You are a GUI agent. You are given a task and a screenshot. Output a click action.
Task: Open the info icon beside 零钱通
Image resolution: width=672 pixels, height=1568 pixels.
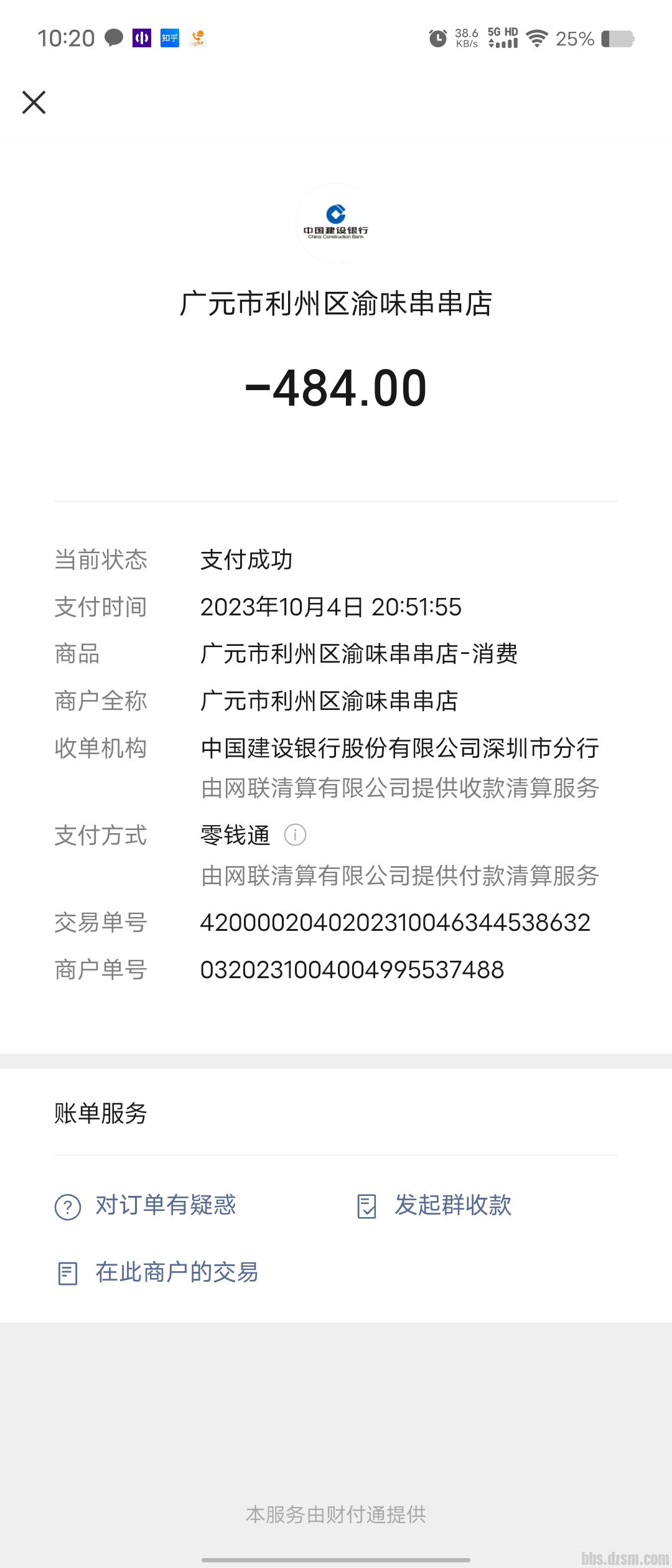pos(295,835)
